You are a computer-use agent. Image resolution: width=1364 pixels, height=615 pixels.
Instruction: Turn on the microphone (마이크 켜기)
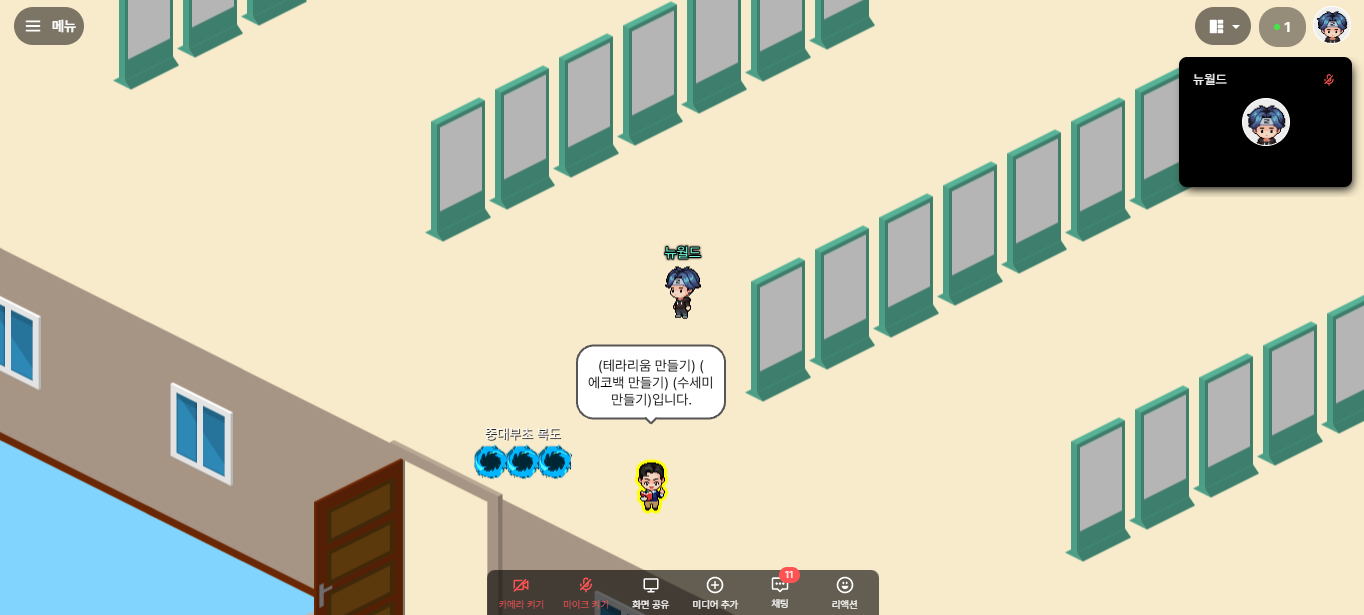(586, 592)
